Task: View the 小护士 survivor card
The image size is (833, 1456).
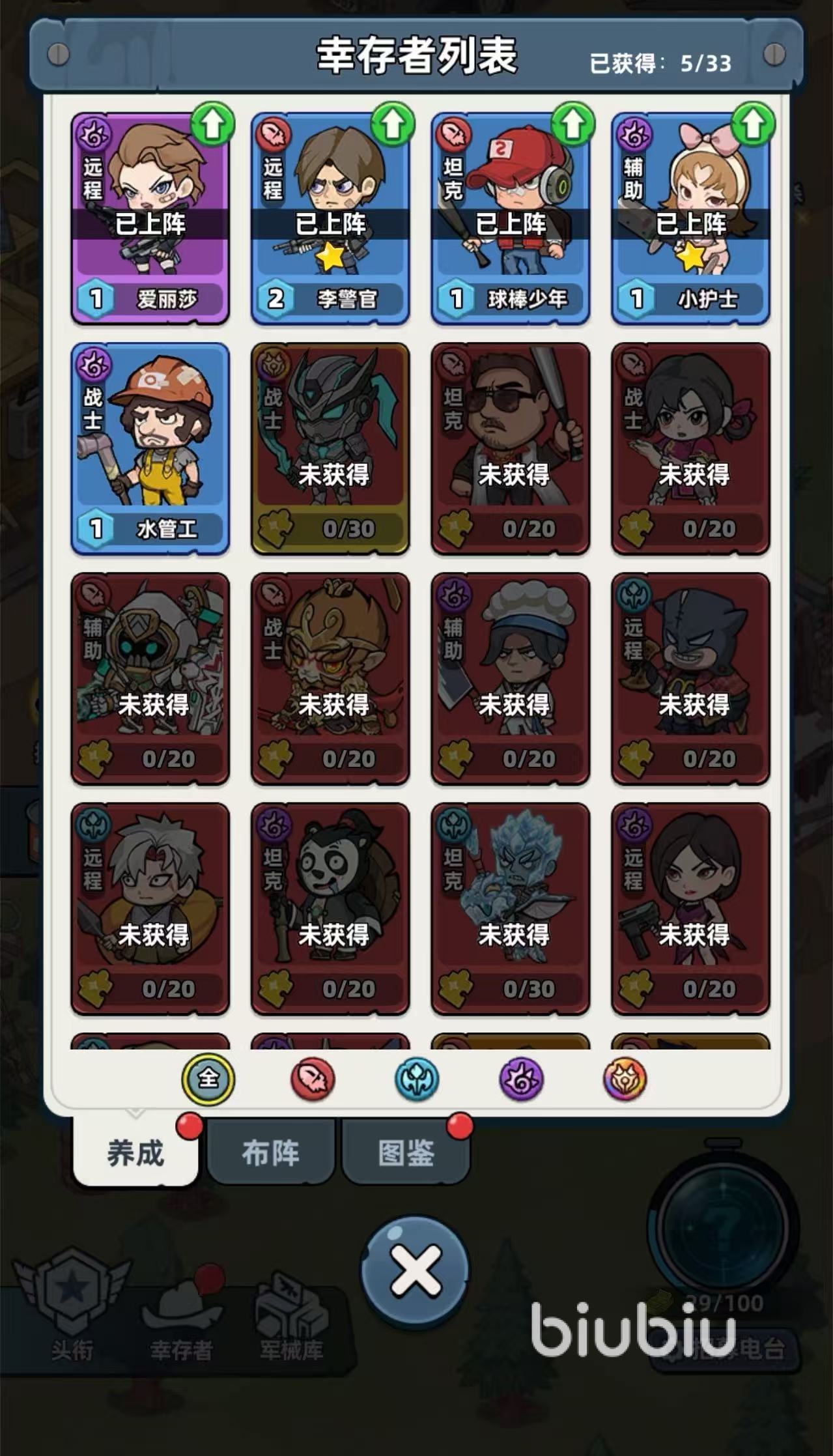Action: coord(690,218)
